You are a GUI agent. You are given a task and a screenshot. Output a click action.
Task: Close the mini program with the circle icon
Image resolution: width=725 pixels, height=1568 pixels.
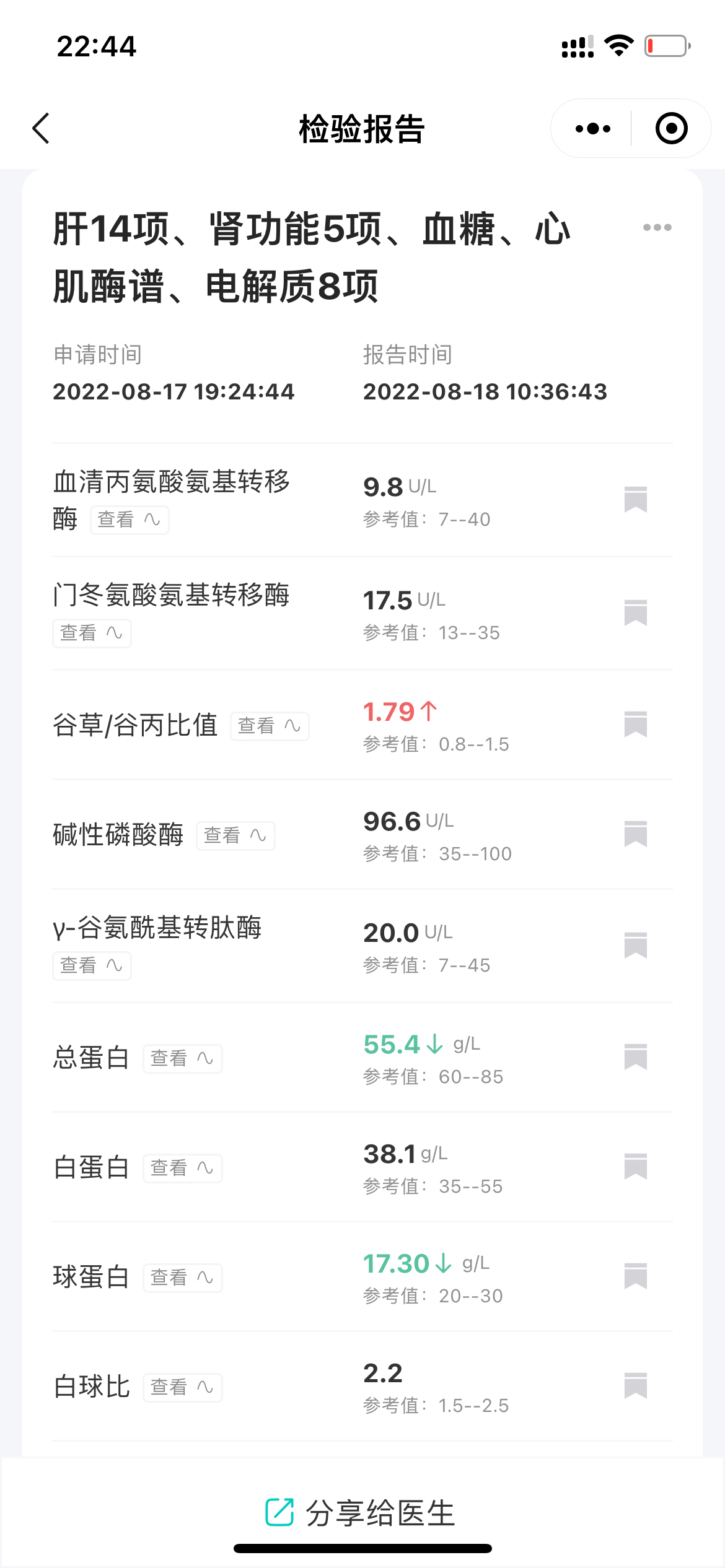(671, 129)
